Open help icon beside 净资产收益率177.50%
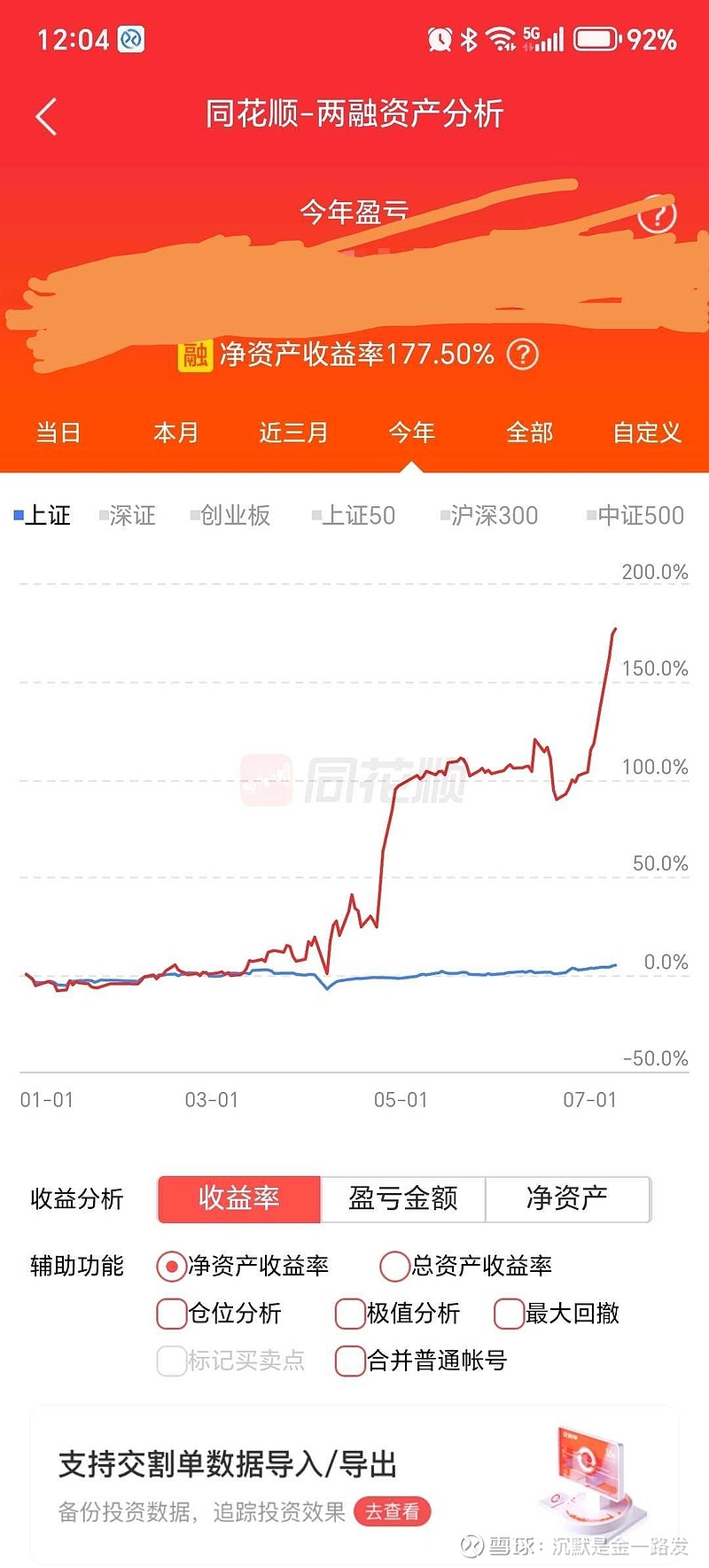This screenshot has width=709, height=1568. (x=522, y=355)
